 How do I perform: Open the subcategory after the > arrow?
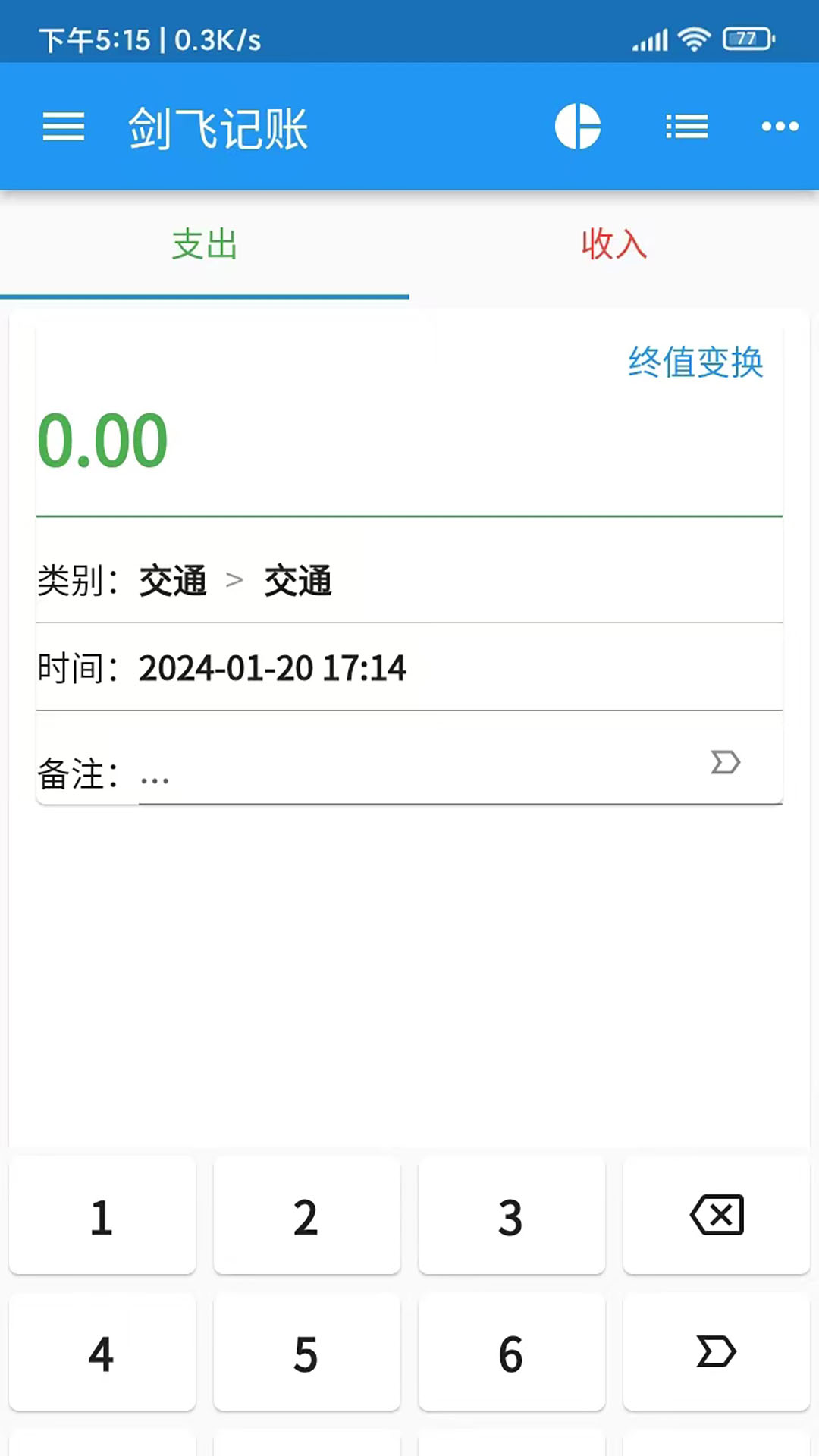point(297,580)
